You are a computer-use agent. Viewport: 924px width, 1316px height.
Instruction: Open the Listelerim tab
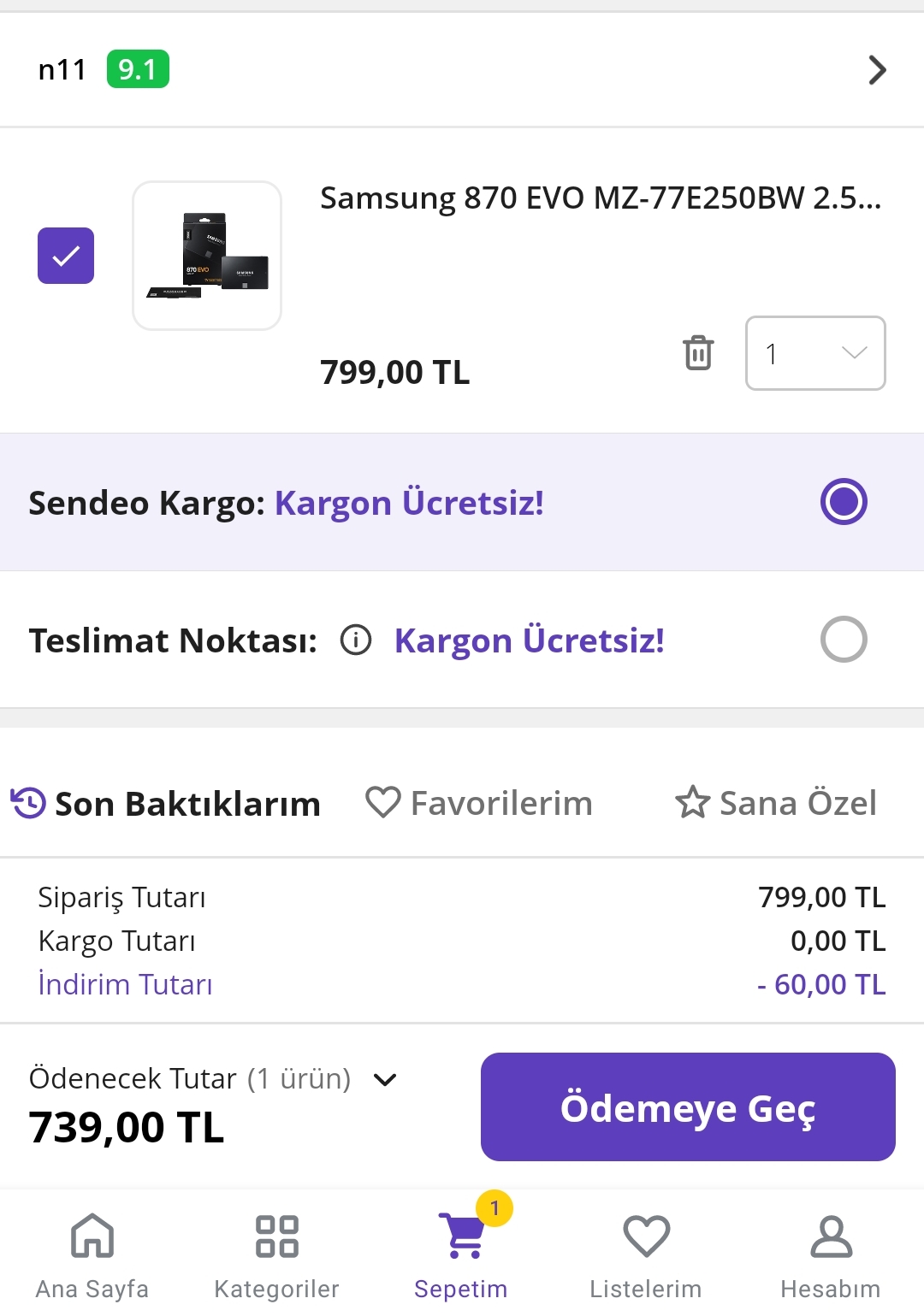[x=646, y=1255]
